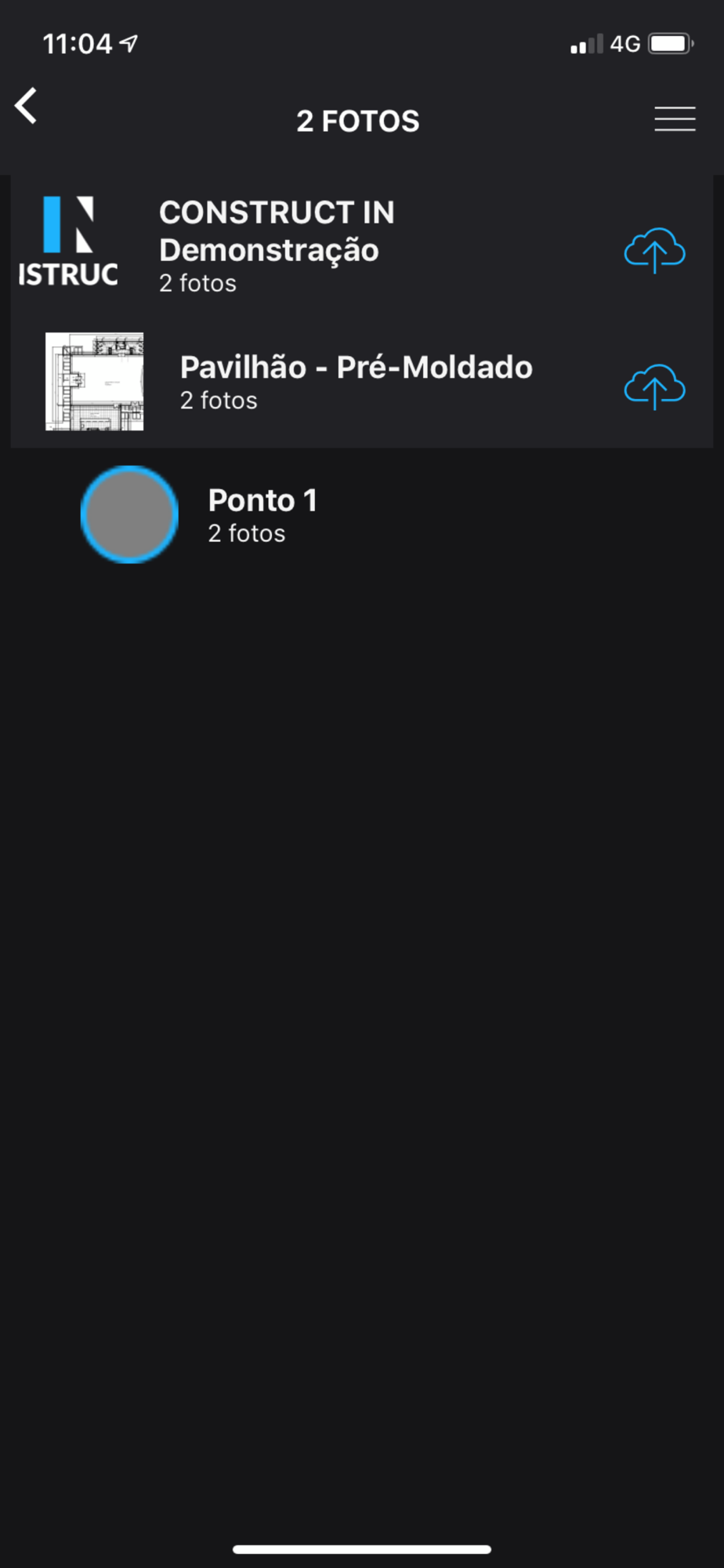Open the hamburger menu
This screenshot has height=1568, width=724.
(x=675, y=119)
